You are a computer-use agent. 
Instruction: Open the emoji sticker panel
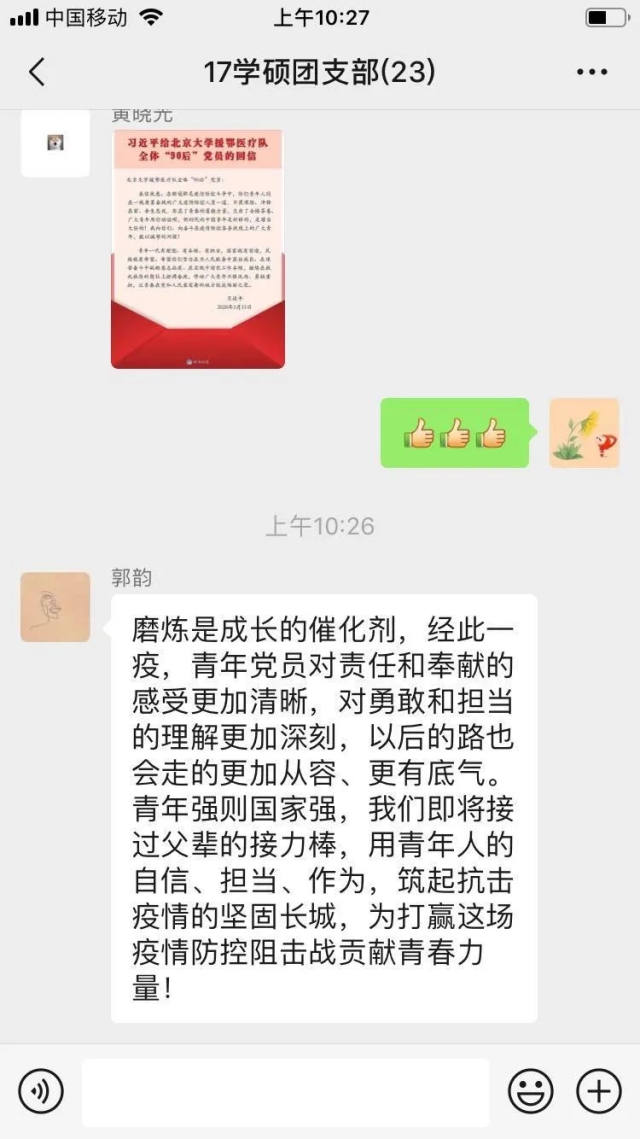click(x=530, y=1091)
